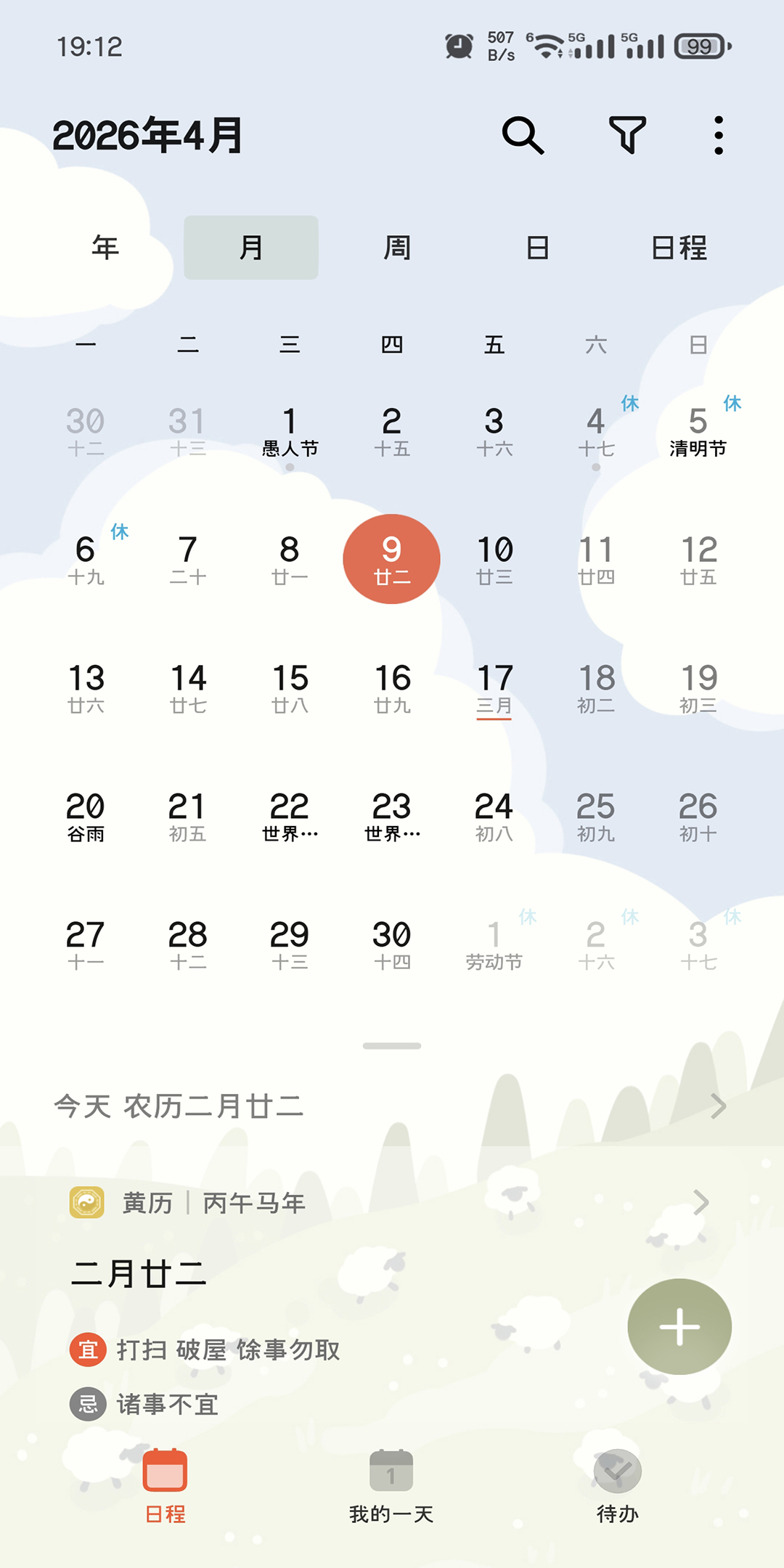Tap the 2026年4月 month title

(x=147, y=136)
